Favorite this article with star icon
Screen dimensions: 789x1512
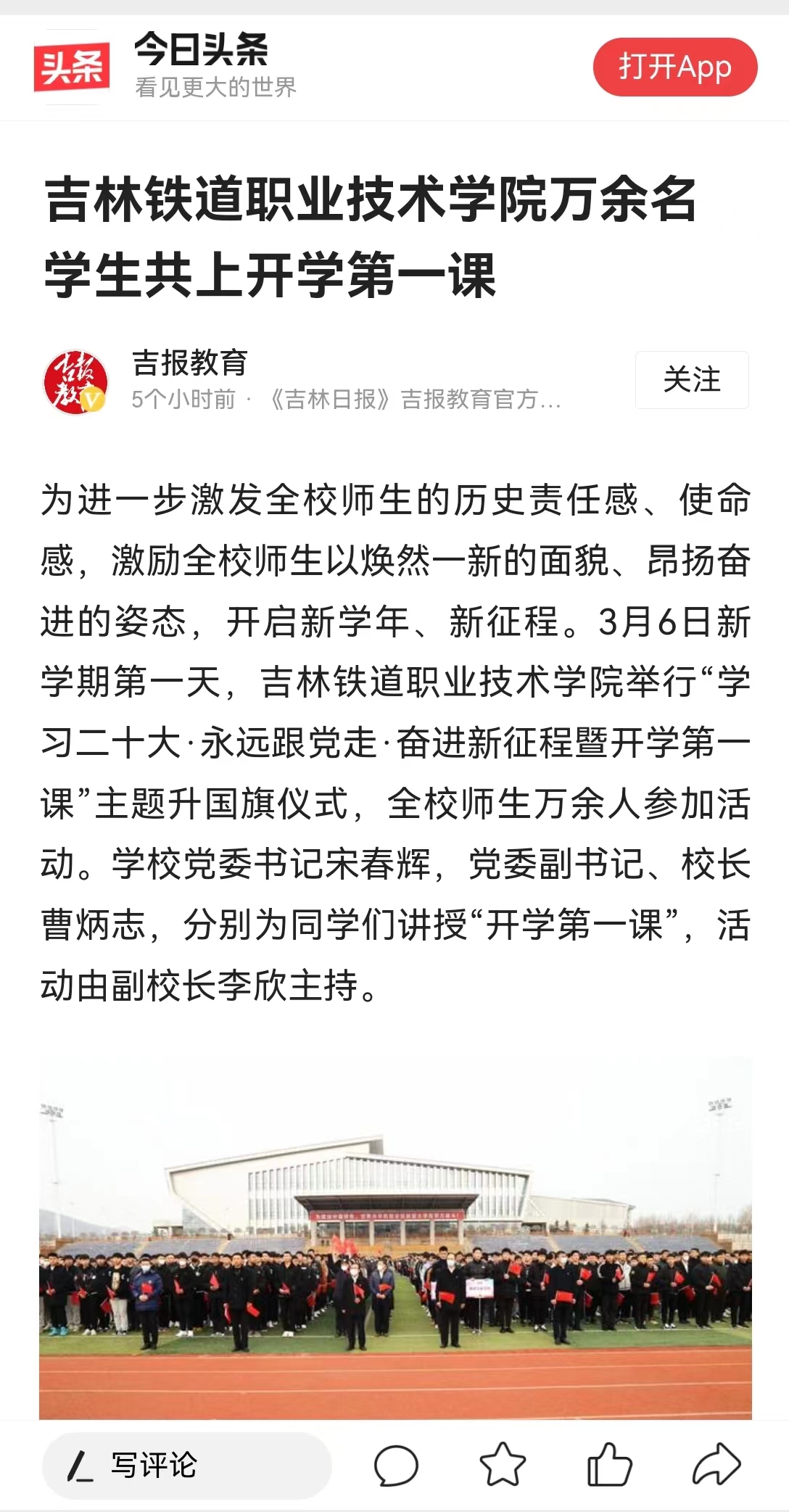503,1465
